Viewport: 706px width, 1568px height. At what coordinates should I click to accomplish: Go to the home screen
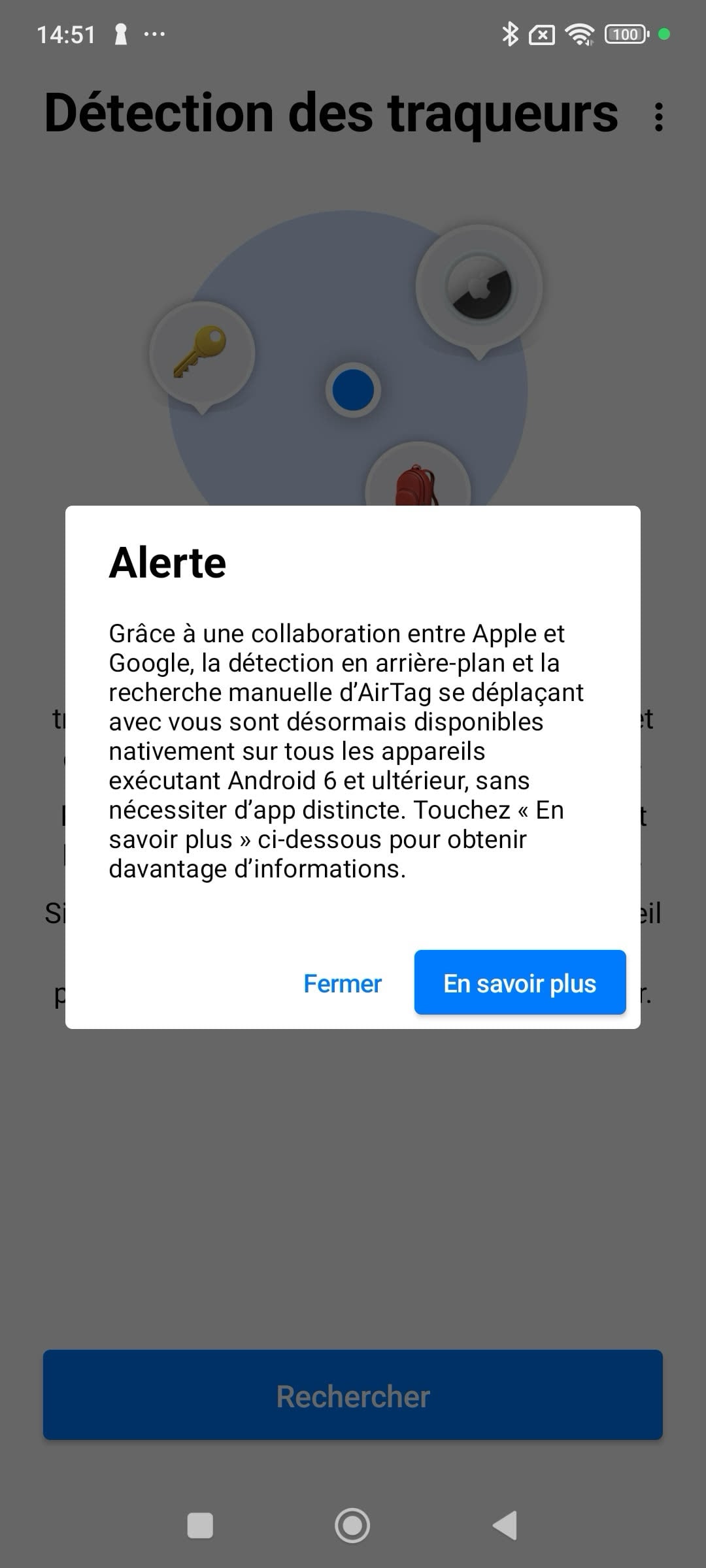tap(352, 1526)
